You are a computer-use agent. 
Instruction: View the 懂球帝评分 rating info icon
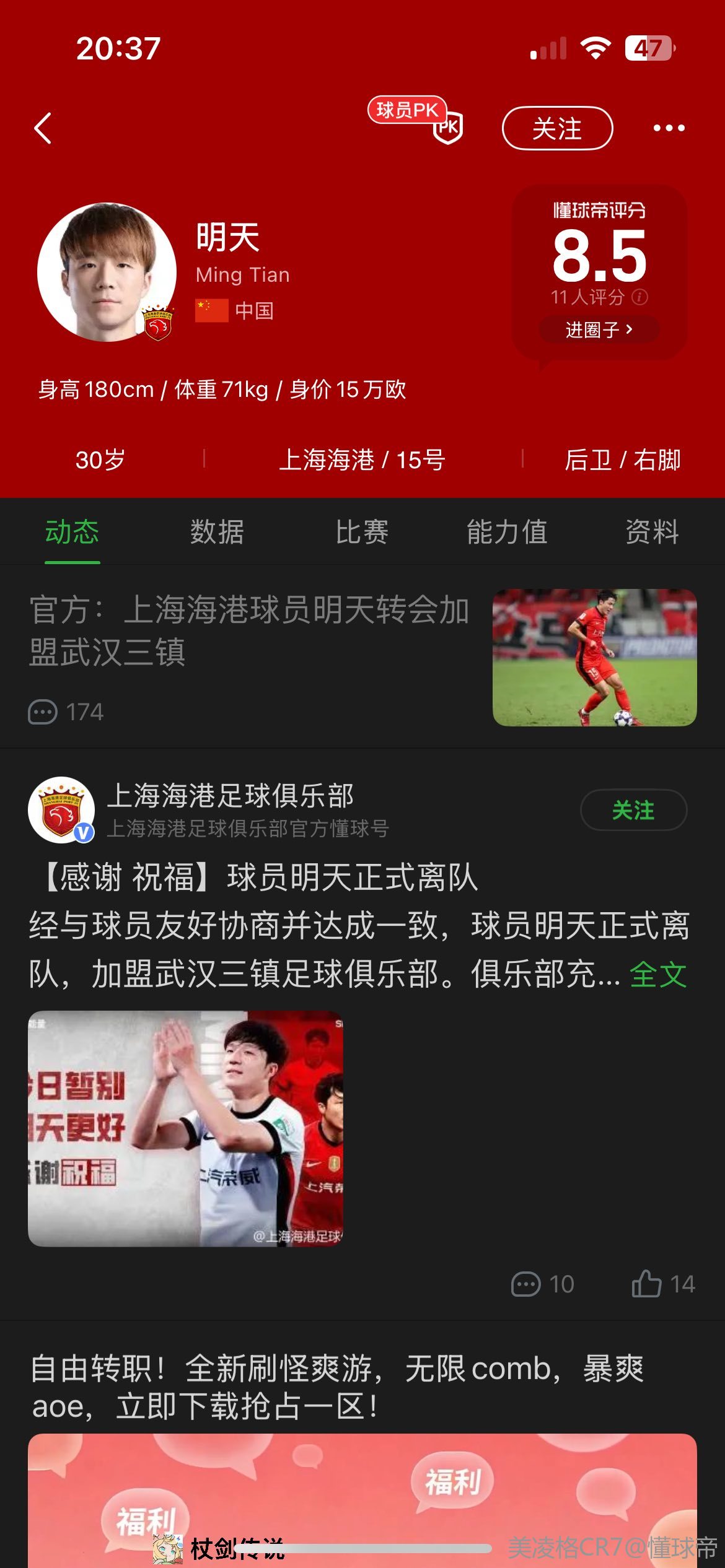(x=639, y=297)
